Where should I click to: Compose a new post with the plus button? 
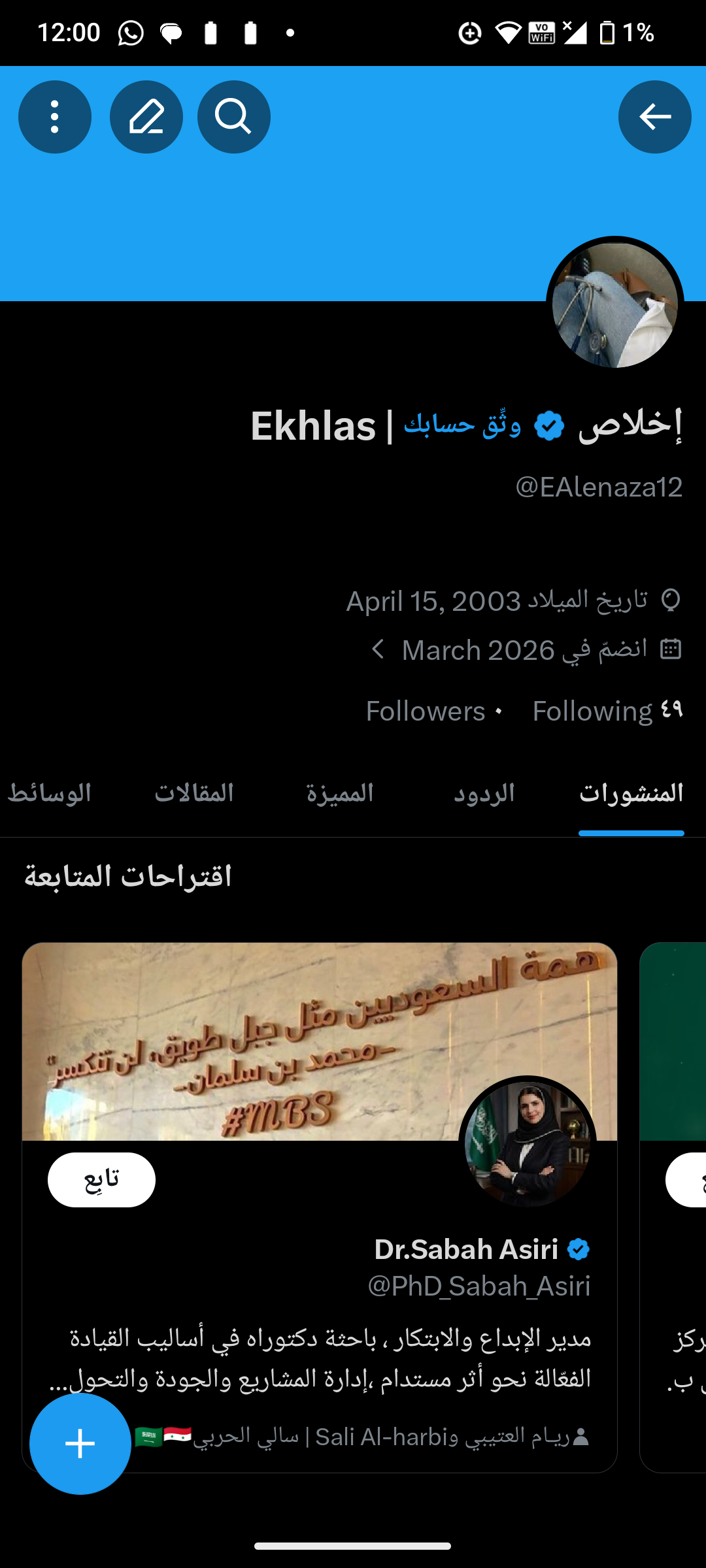click(80, 1444)
